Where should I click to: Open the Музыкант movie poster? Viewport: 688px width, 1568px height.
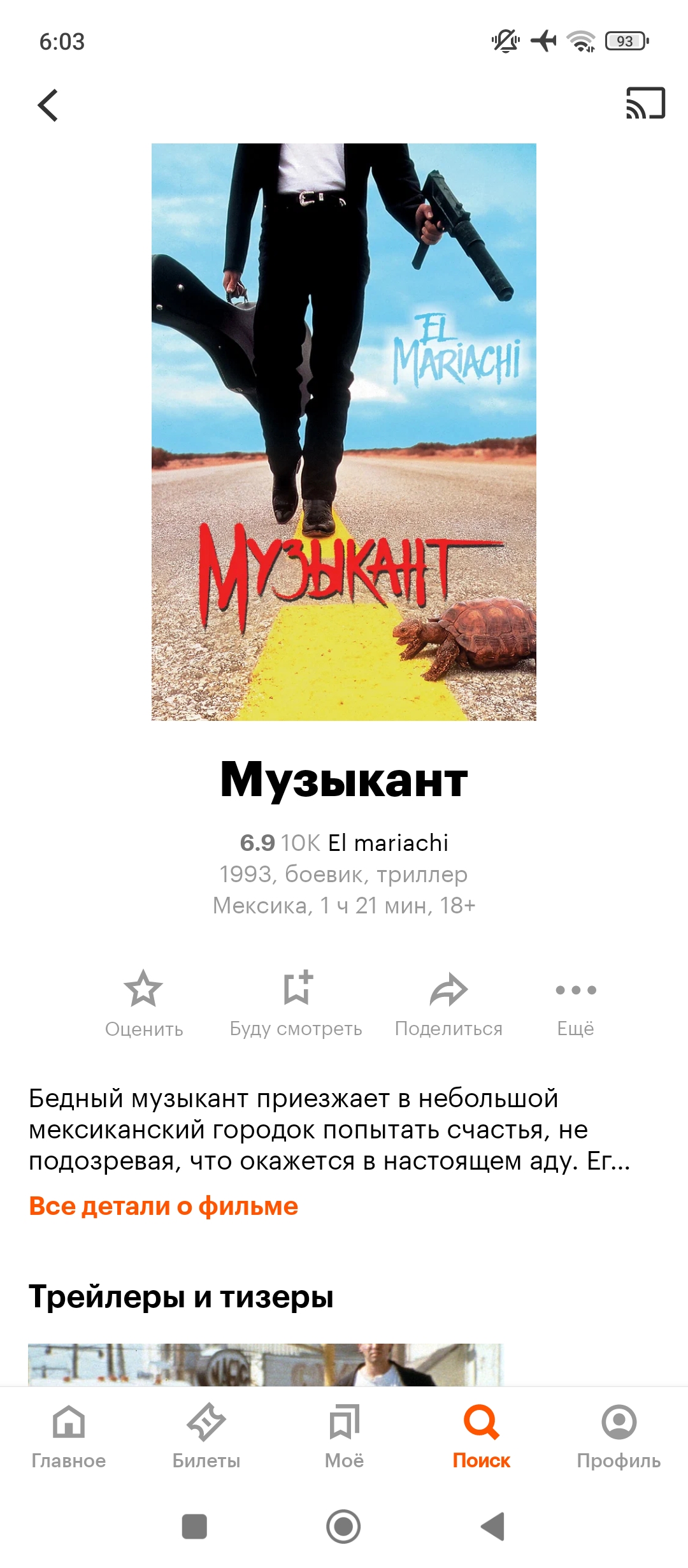344,432
